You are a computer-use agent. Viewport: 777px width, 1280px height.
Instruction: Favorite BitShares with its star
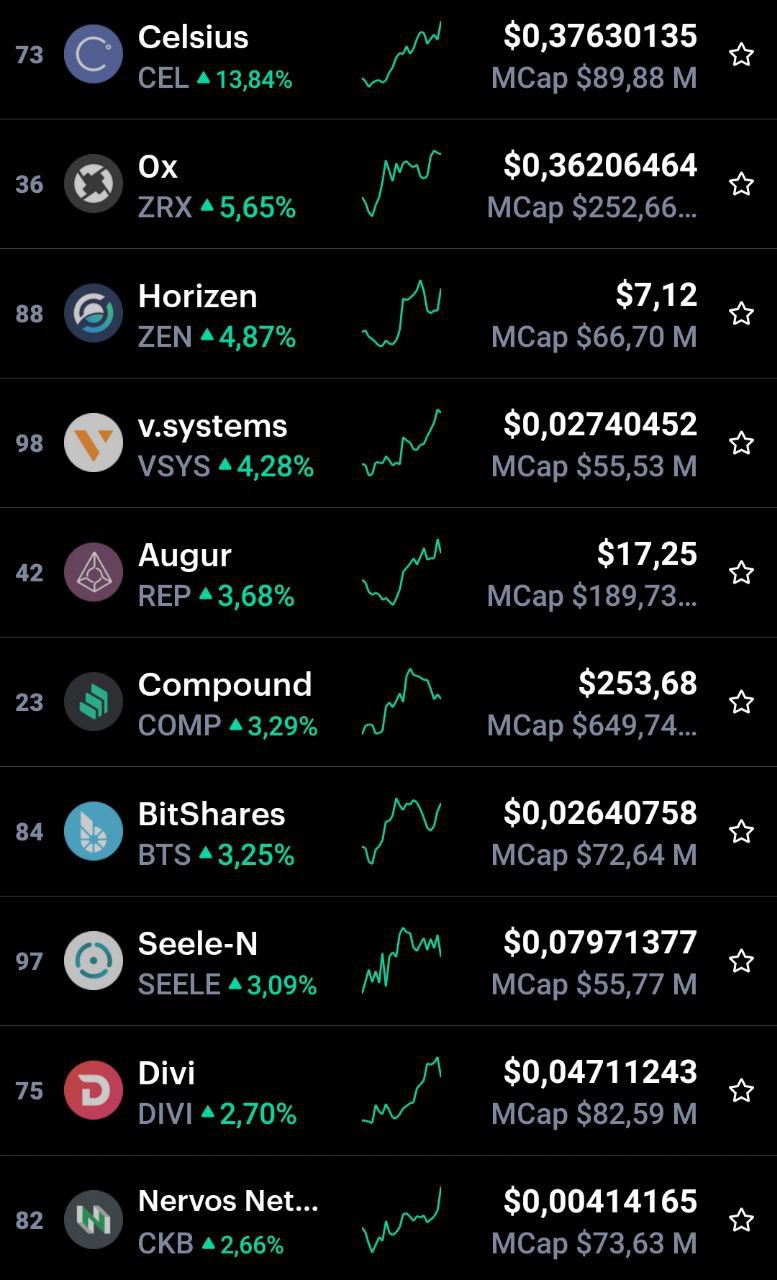pyautogui.click(x=741, y=831)
